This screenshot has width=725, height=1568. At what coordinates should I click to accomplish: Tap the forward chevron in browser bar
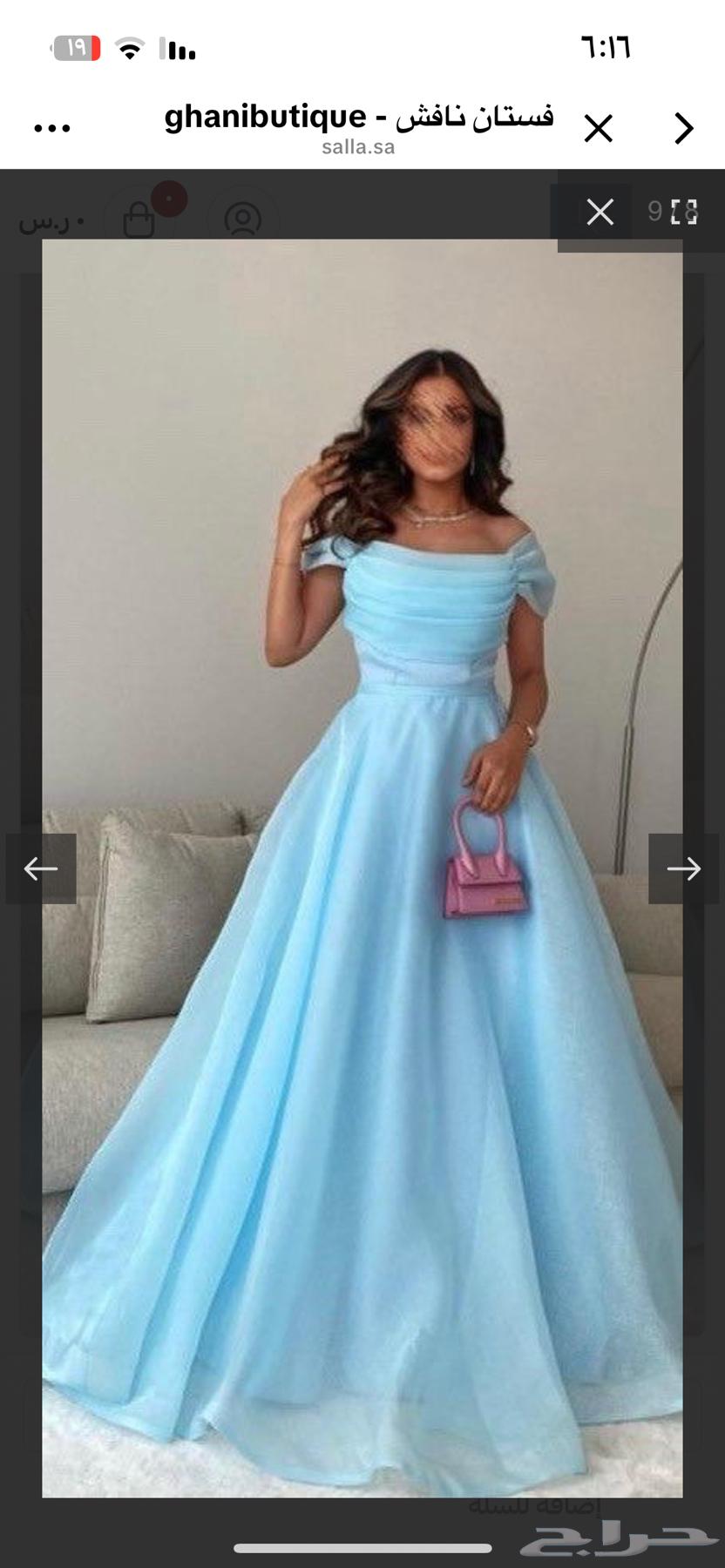pos(684,129)
